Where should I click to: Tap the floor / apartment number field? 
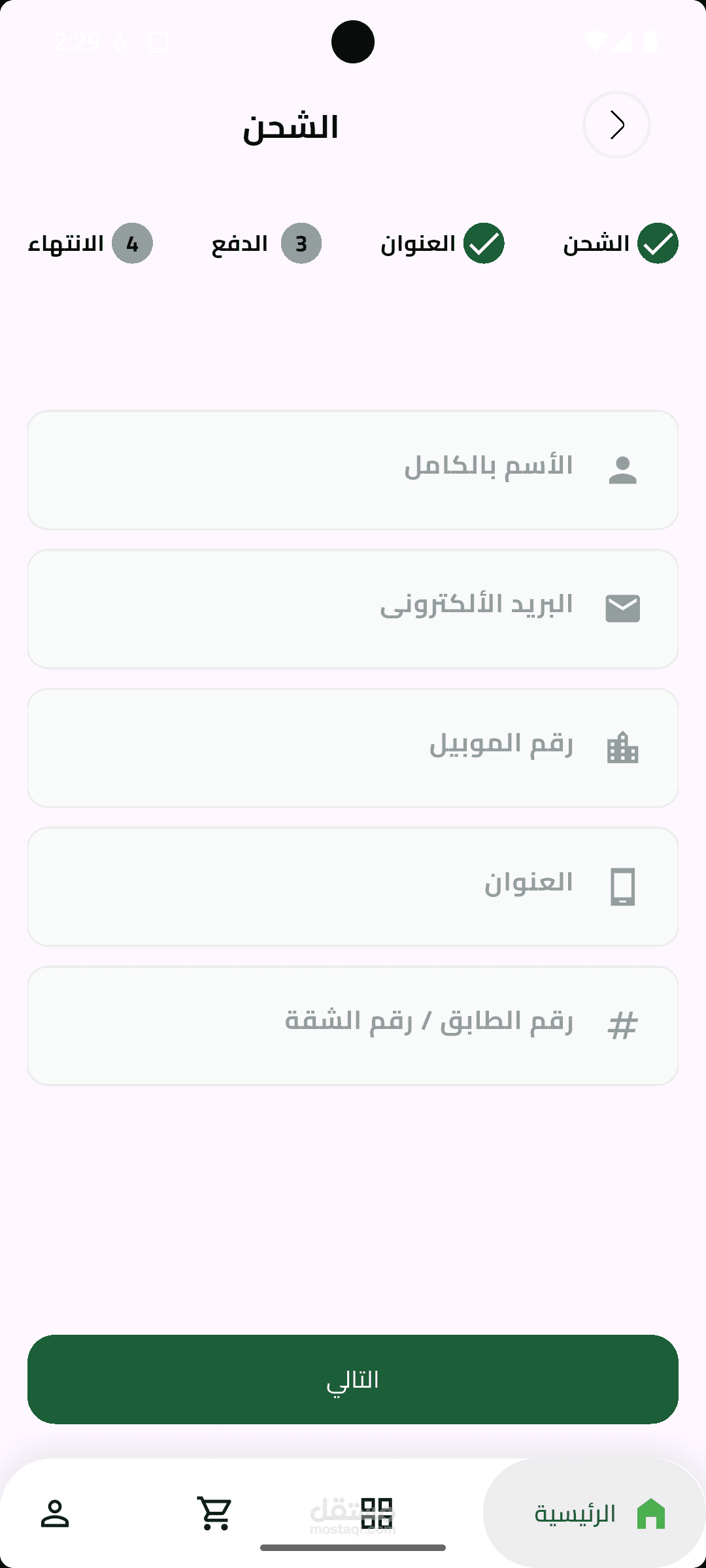tap(353, 1026)
